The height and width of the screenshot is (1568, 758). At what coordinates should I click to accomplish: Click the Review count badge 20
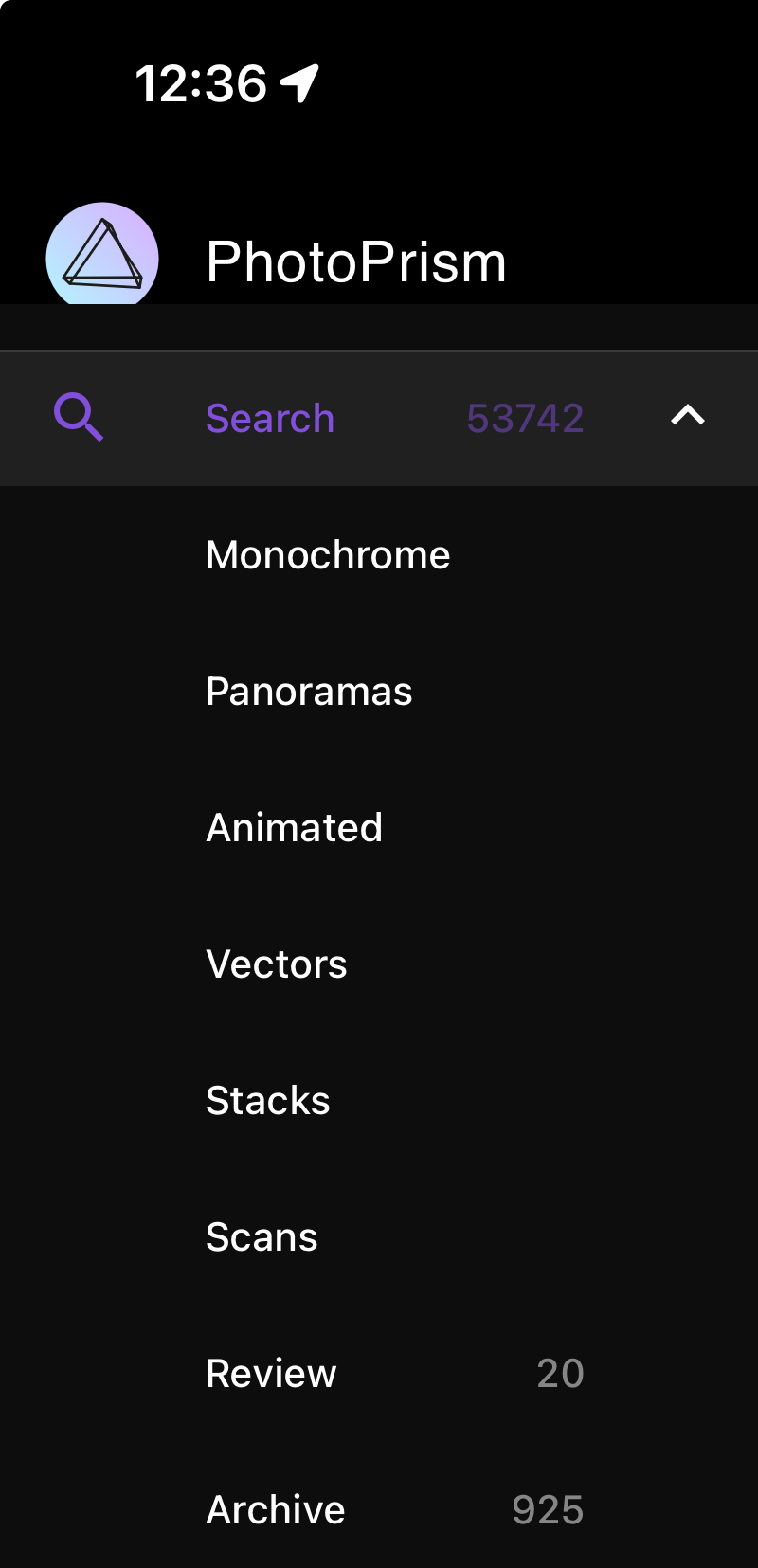560,1372
